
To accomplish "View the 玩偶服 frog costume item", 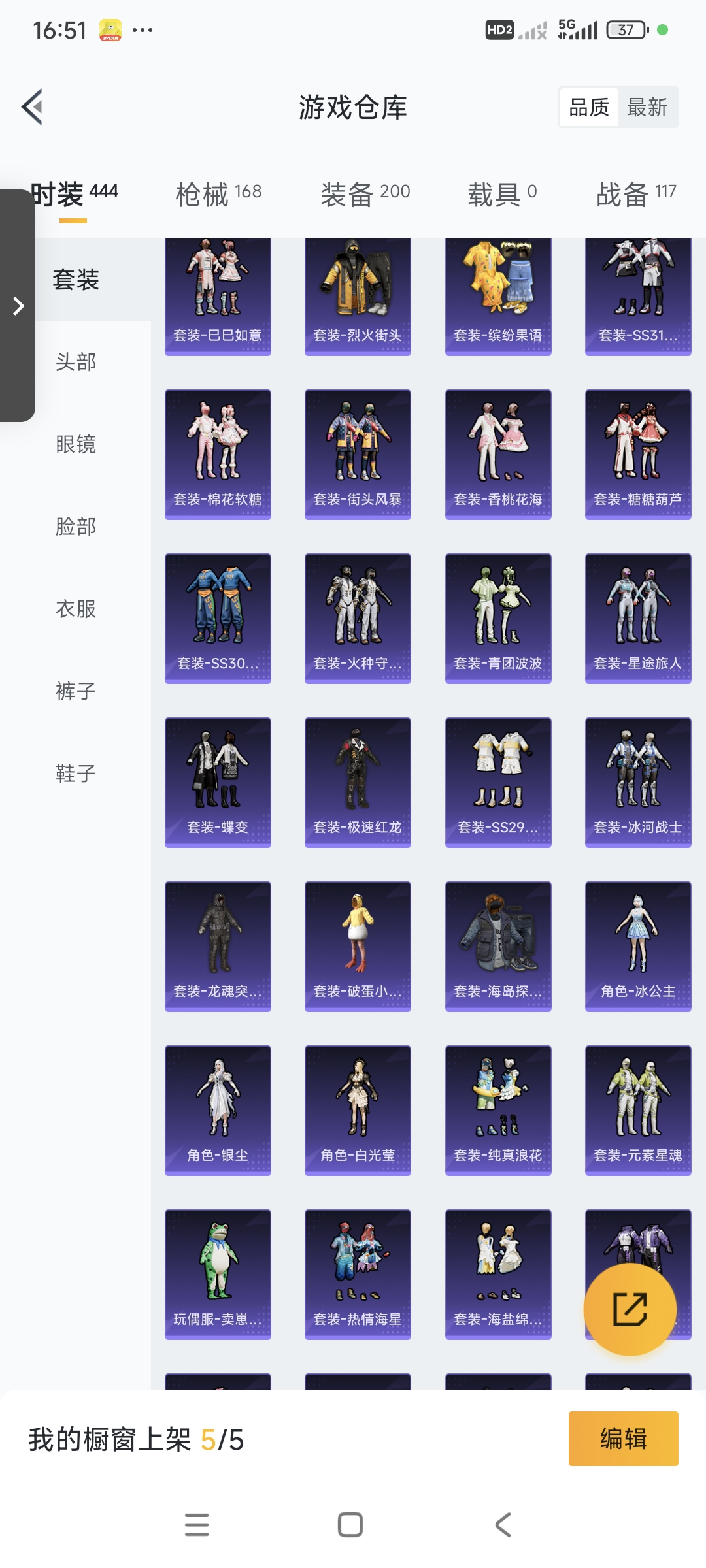I will point(218,1274).
